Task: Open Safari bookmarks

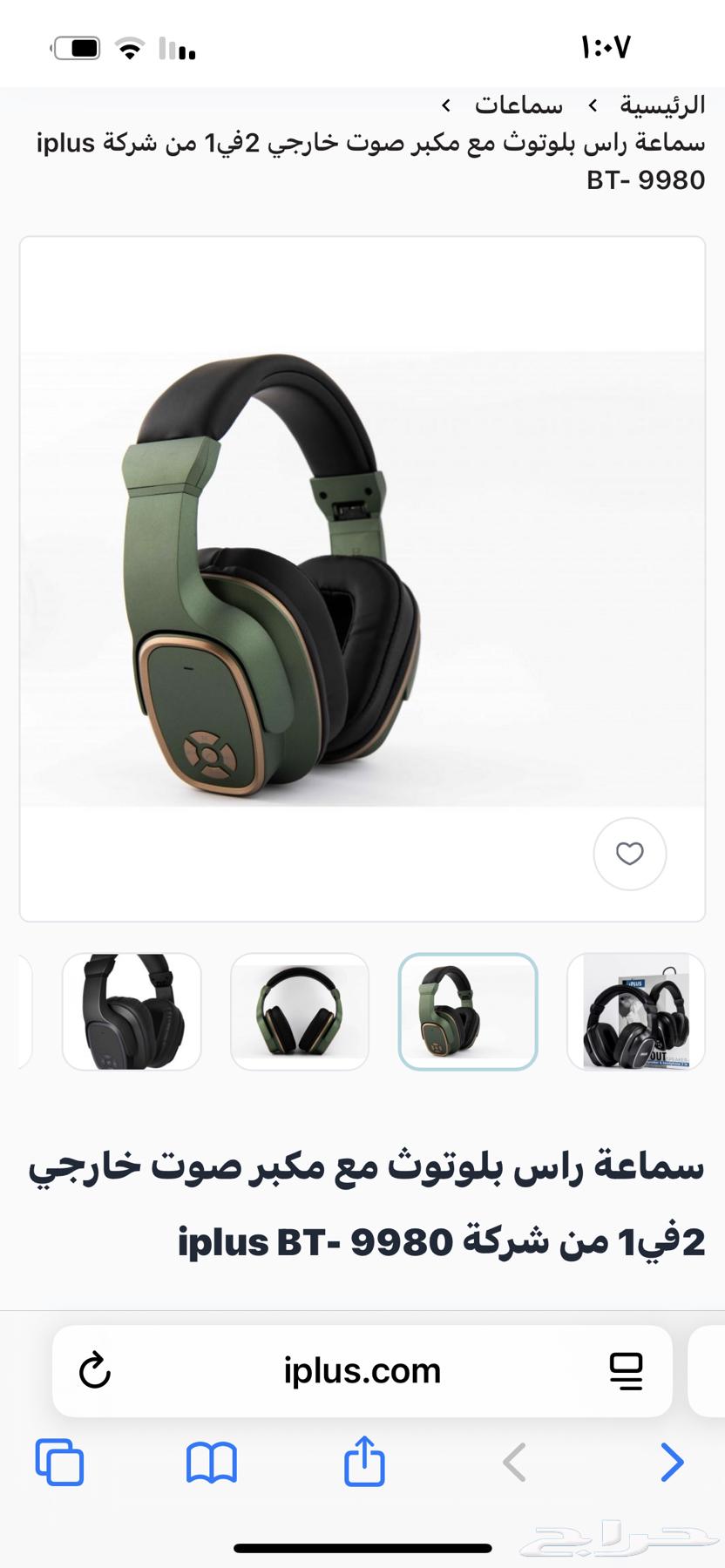Action: coord(212,1462)
